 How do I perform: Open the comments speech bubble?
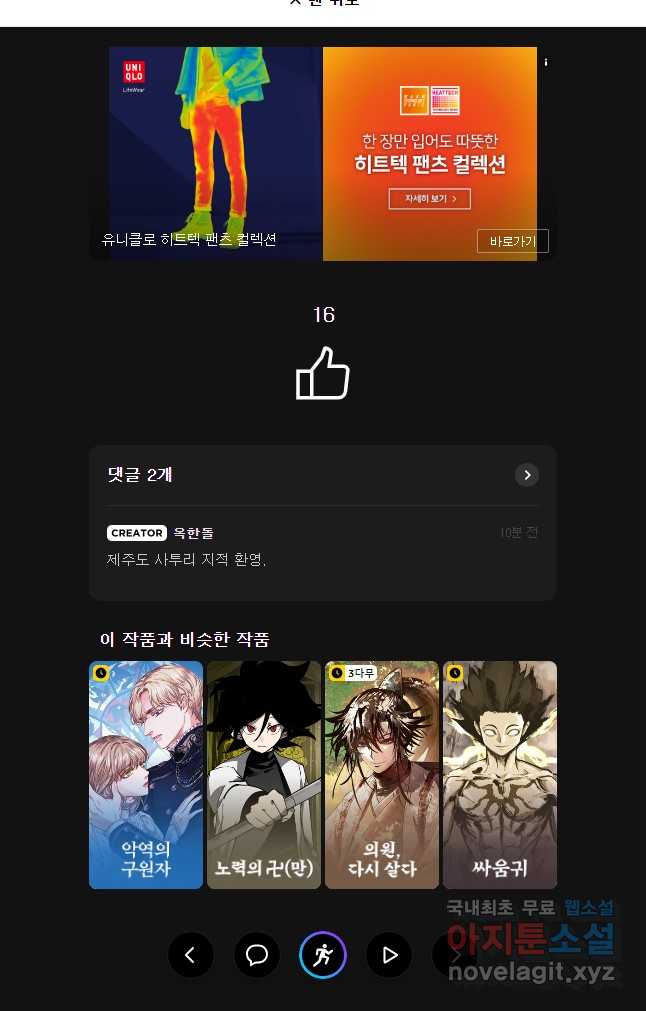pyautogui.click(x=257, y=955)
